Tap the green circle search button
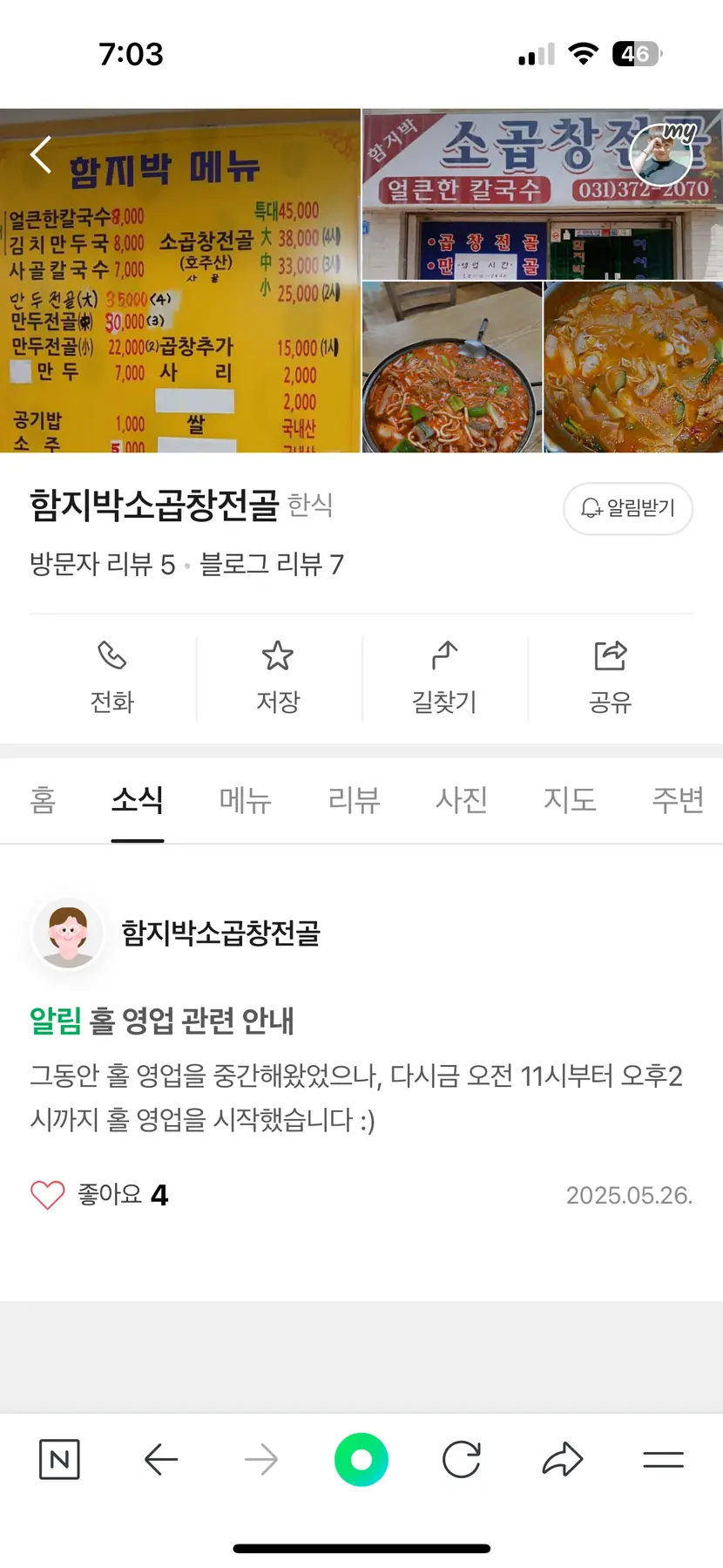 [x=361, y=1459]
